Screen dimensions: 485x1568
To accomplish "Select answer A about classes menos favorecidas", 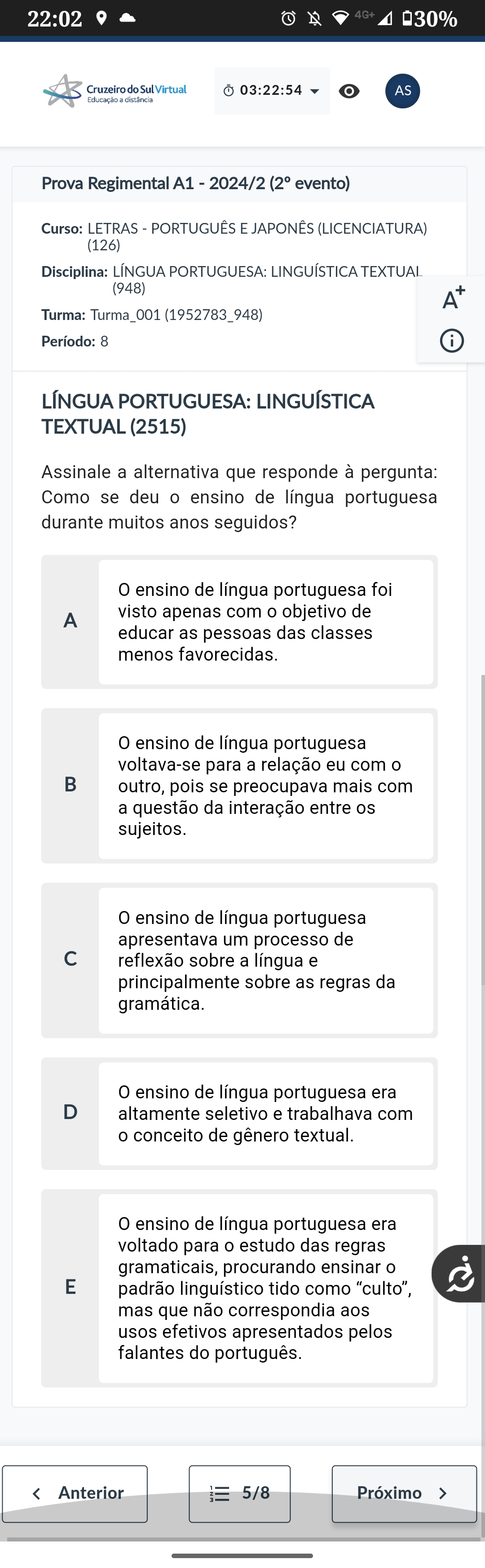I will 239,622.
